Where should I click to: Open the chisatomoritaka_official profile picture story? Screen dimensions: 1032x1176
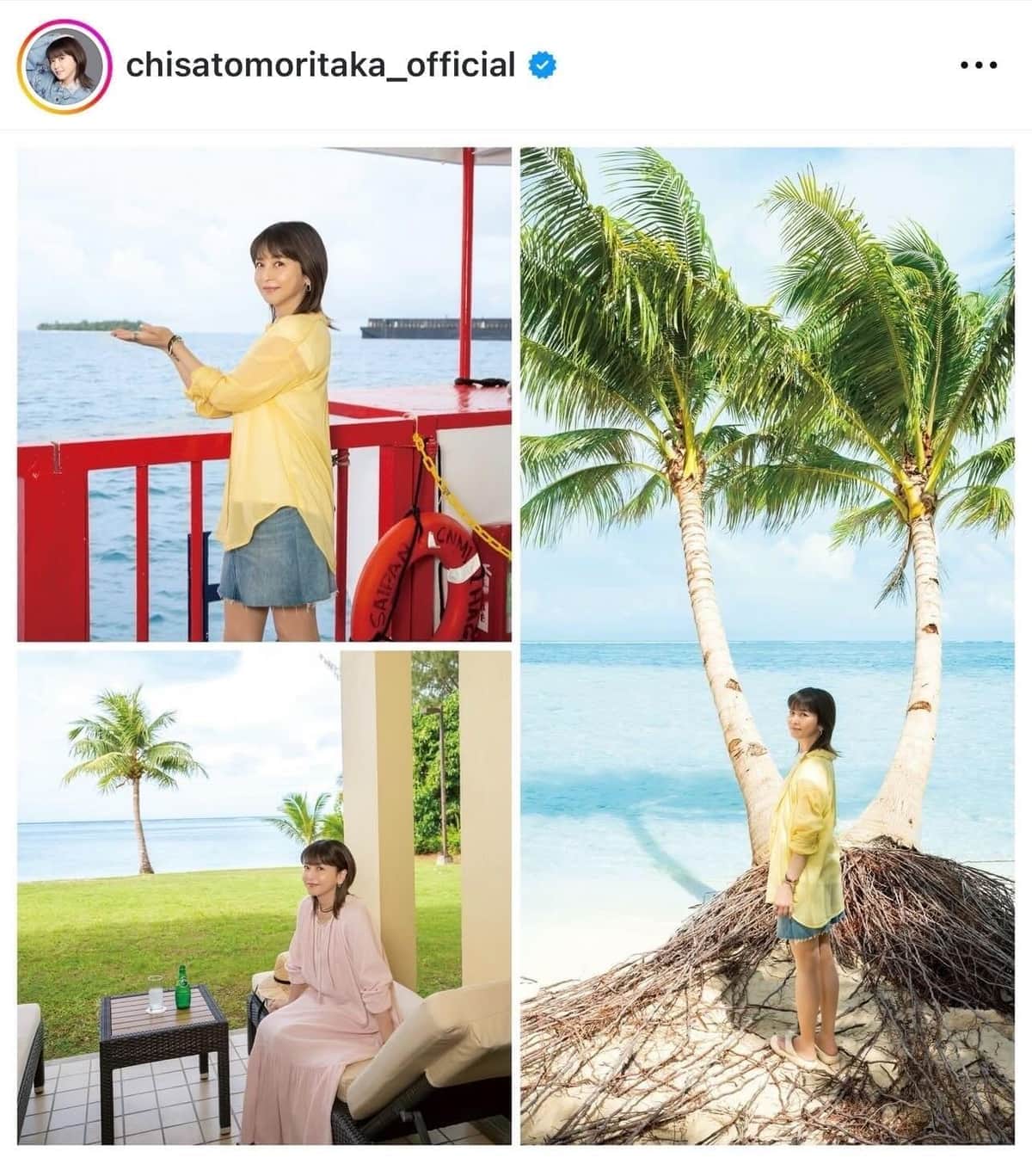(x=64, y=66)
